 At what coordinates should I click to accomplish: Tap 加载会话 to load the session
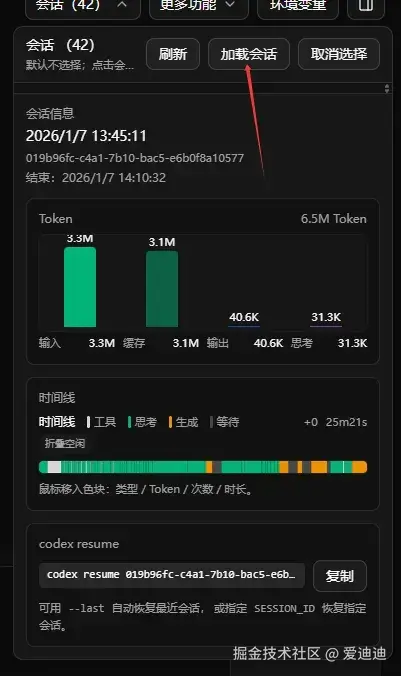click(249, 54)
